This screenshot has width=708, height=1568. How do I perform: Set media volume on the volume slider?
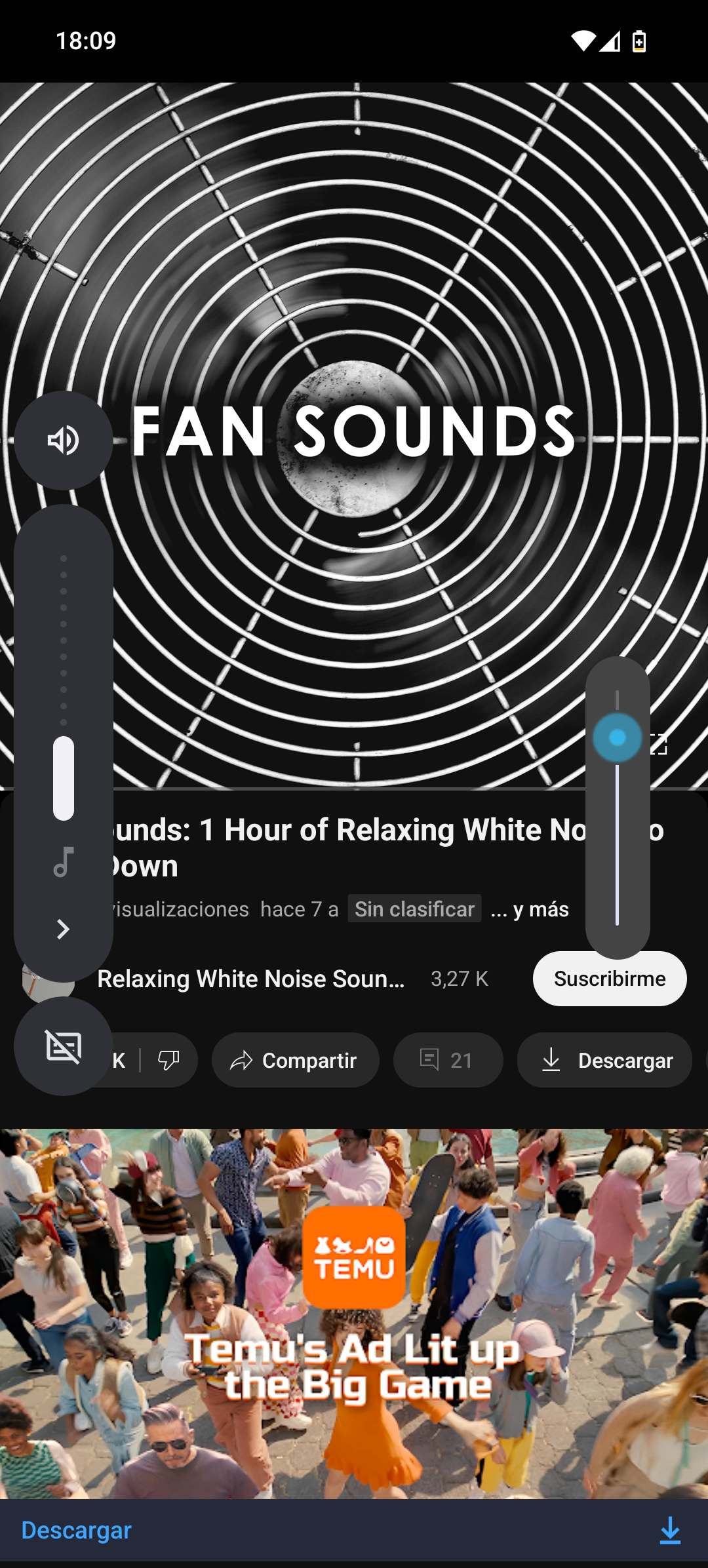64,777
